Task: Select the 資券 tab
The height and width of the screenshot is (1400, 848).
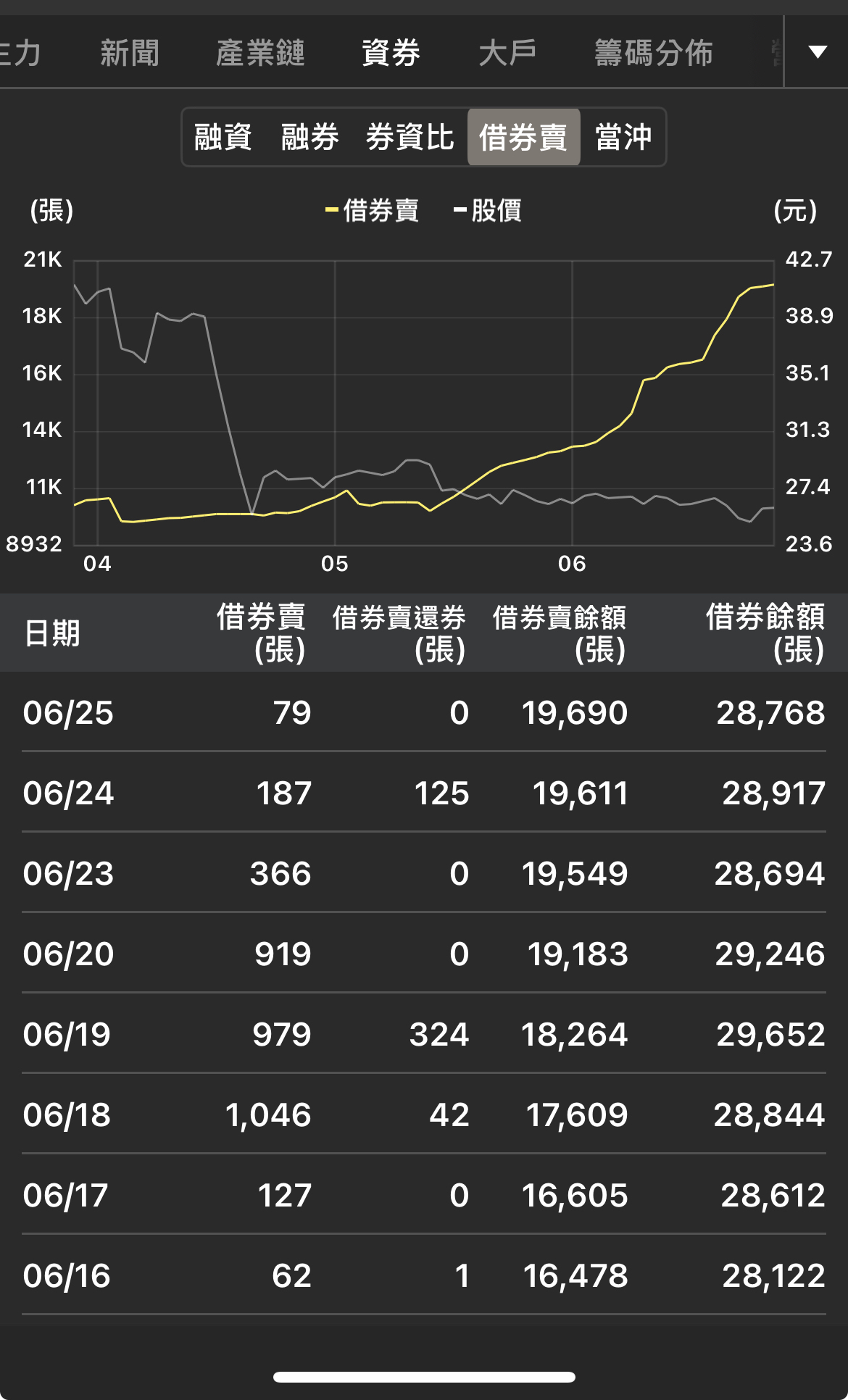Action: click(x=391, y=53)
